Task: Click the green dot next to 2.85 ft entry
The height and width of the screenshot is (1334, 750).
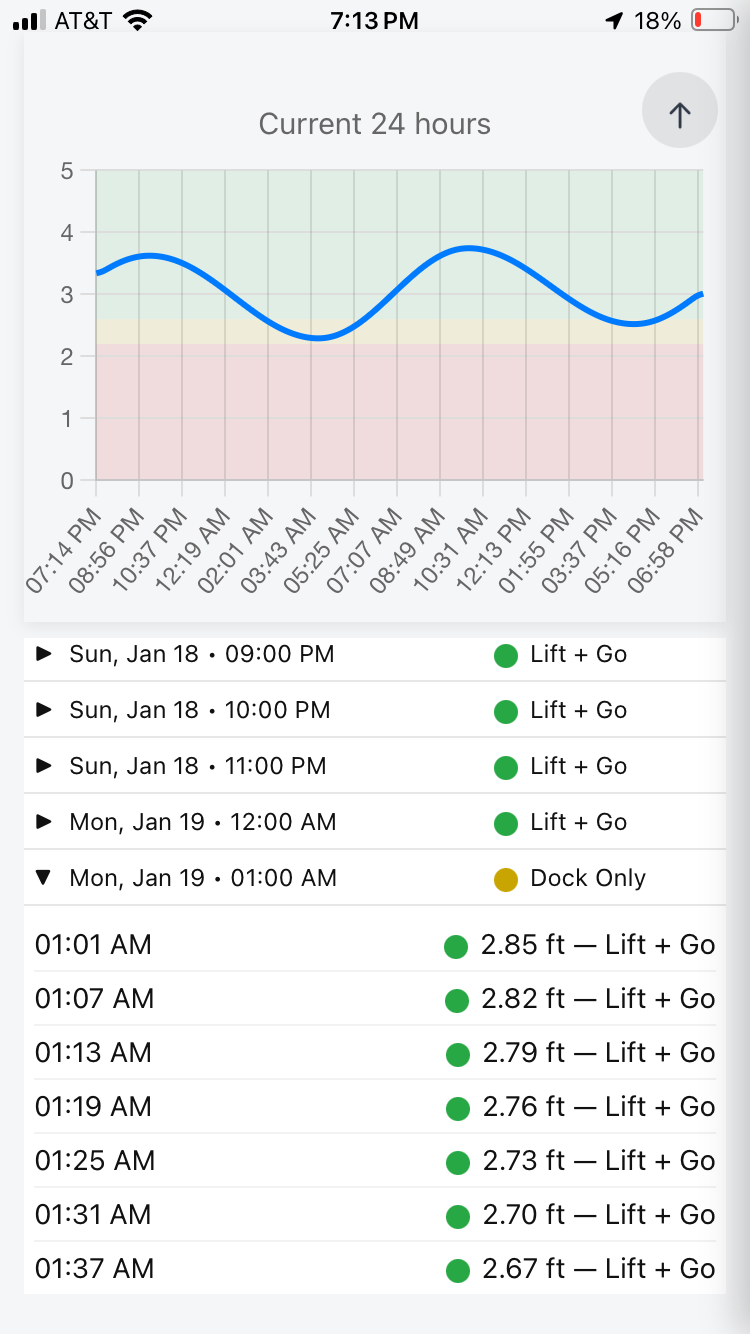Action: [458, 945]
